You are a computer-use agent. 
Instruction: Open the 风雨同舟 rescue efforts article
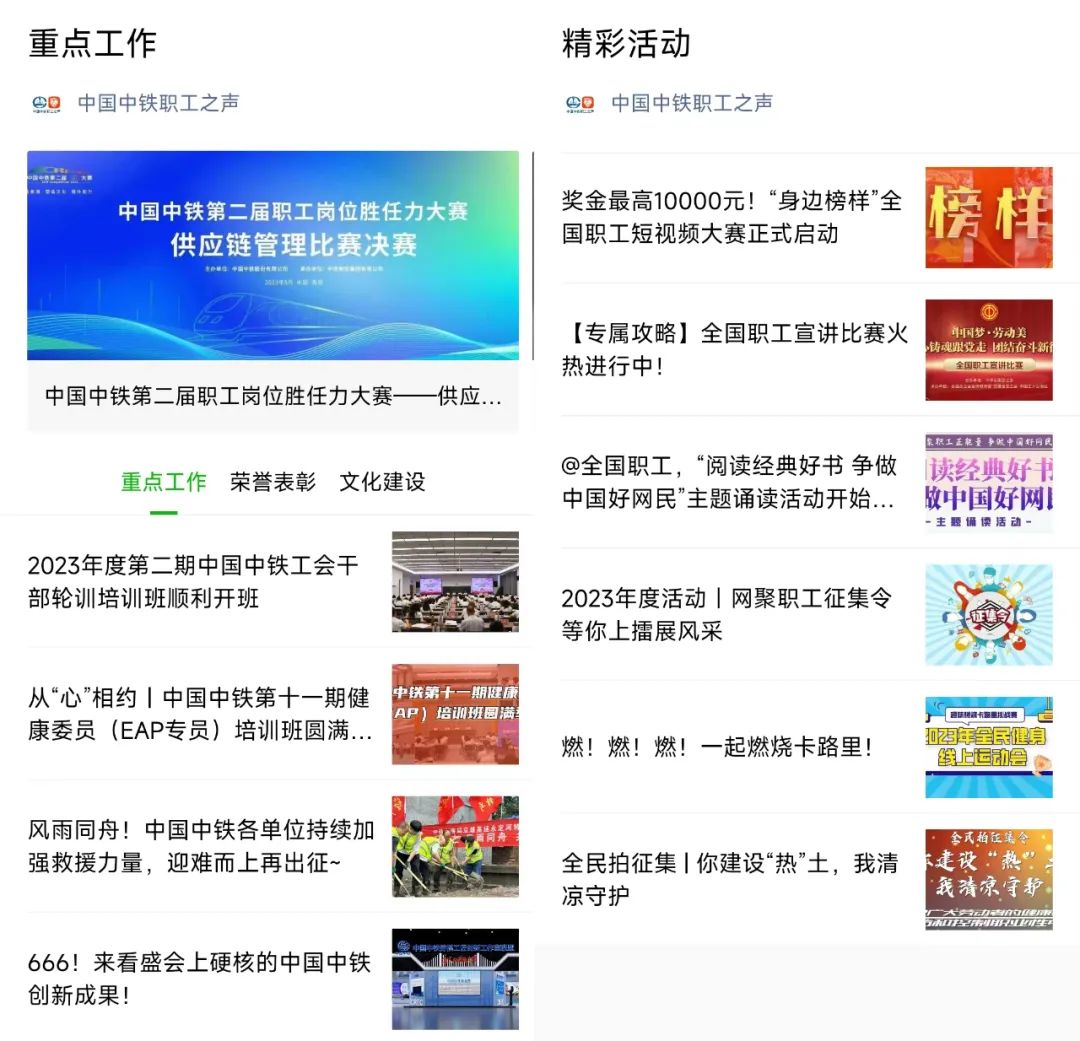click(x=201, y=846)
